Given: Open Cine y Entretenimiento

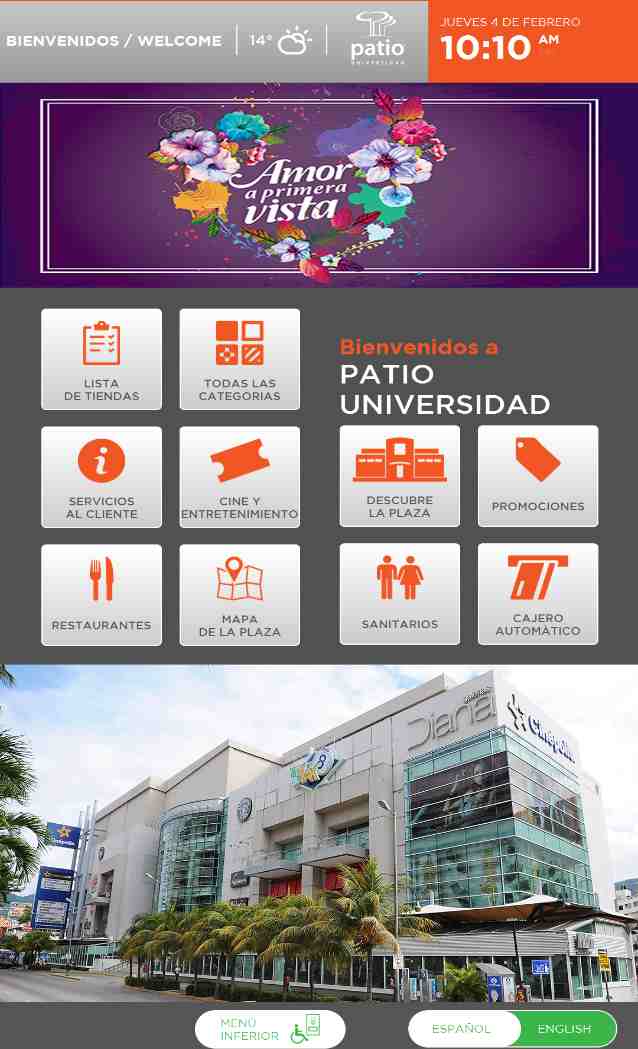Looking at the screenshot, I should click(239, 477).
